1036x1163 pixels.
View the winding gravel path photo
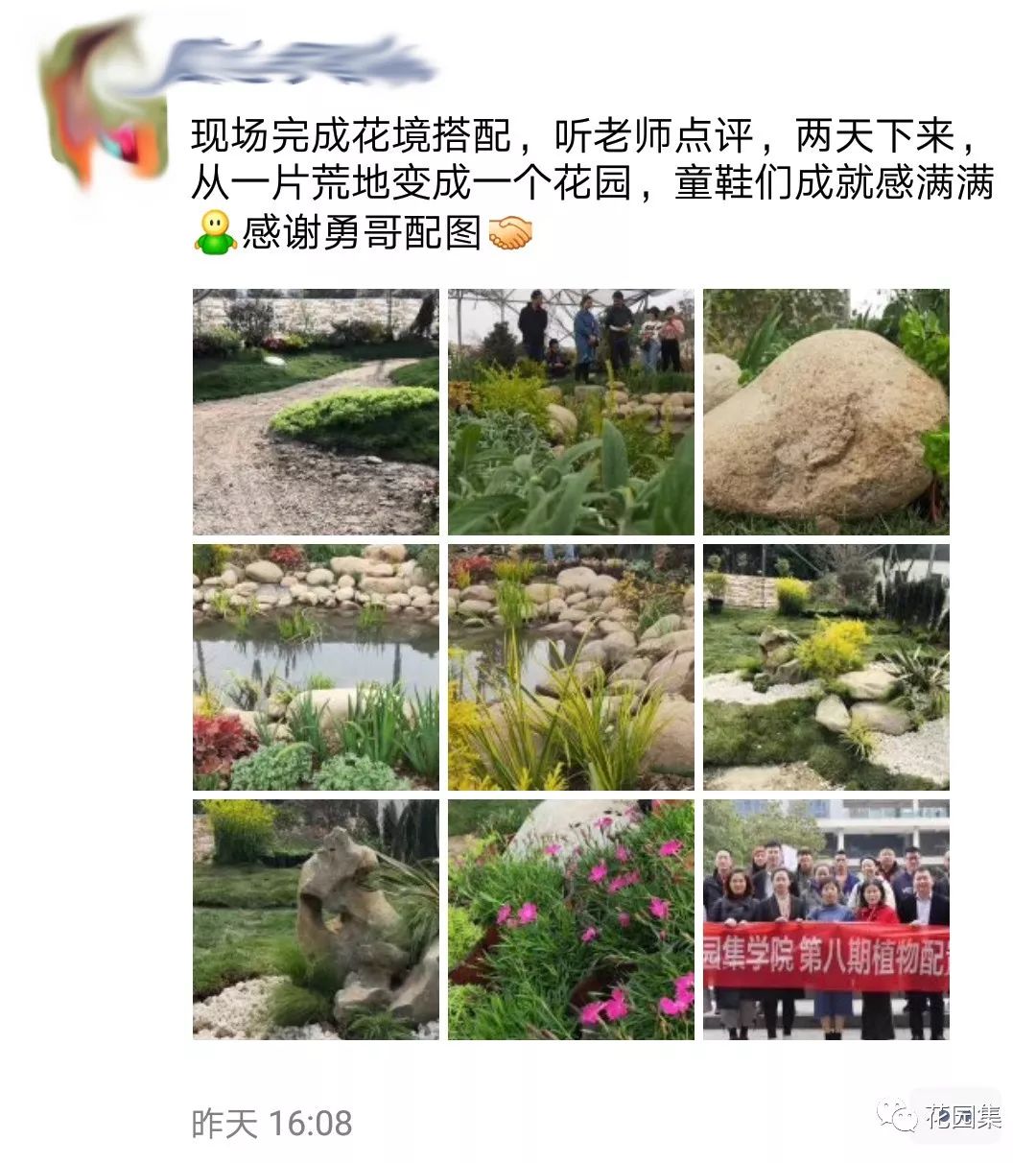point(316,412)
